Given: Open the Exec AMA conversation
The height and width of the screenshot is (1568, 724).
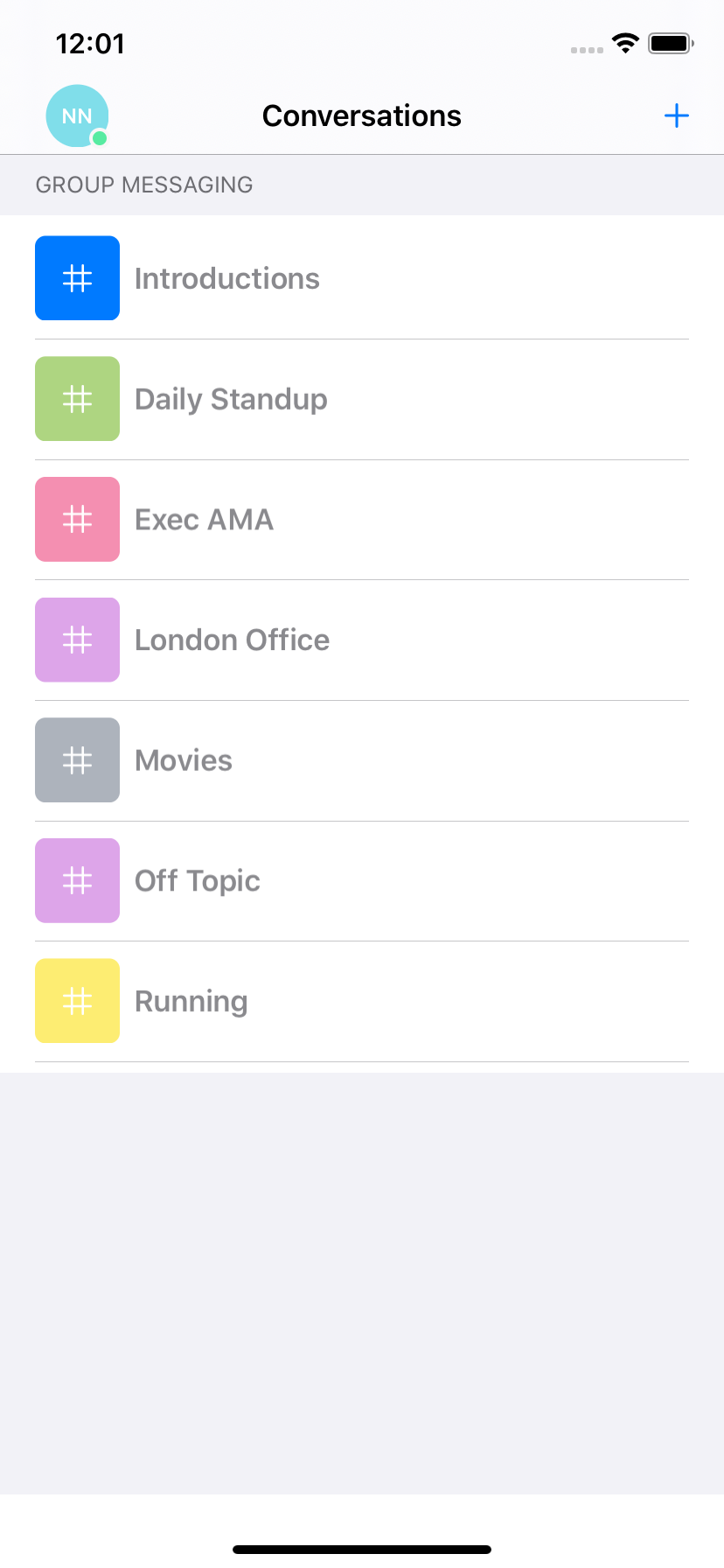Looking at the screenshot, I should (x=205, y=520).
